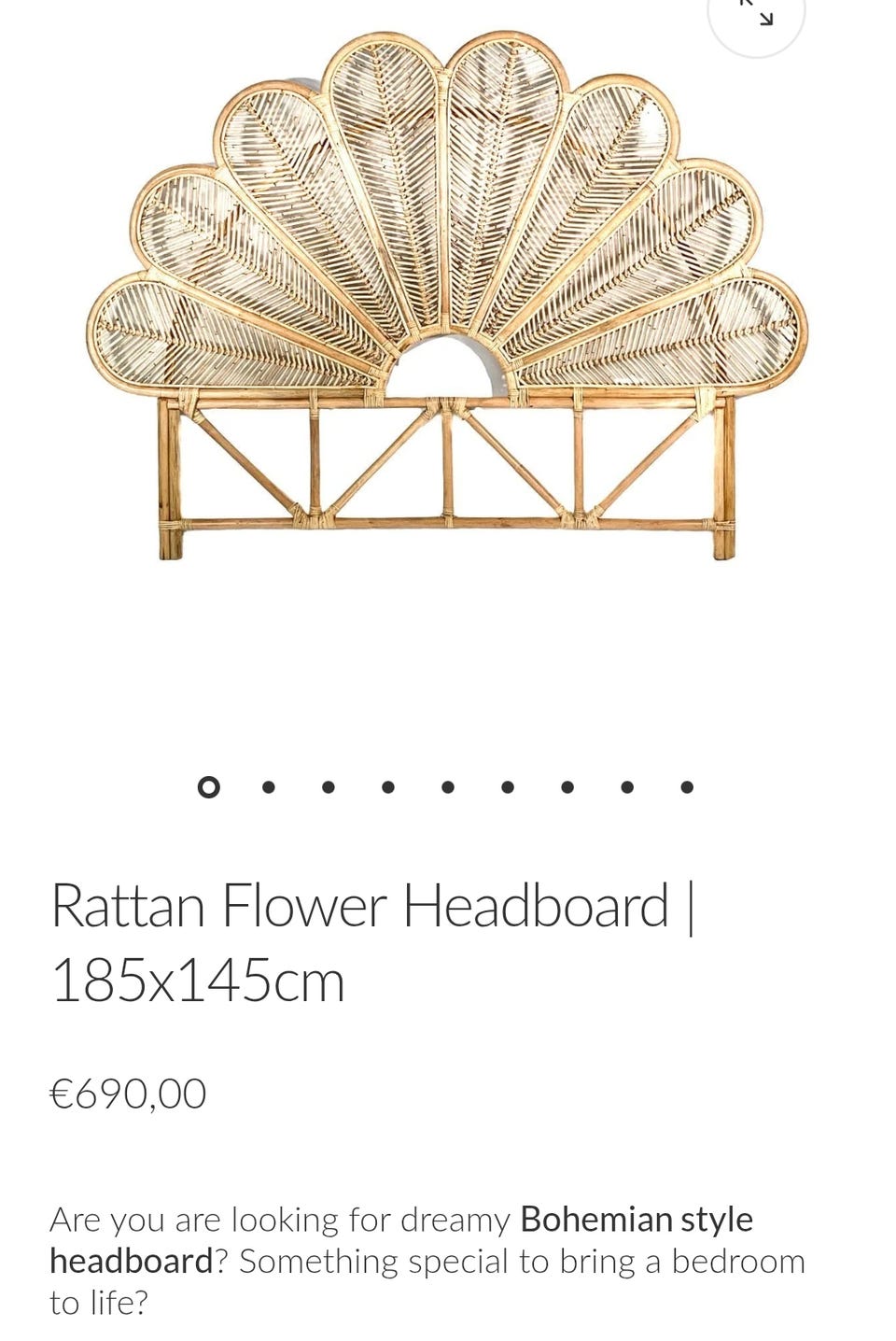Expand the headboard image to fullscreen
The image size is (896, 1341).
pos(756,17)
